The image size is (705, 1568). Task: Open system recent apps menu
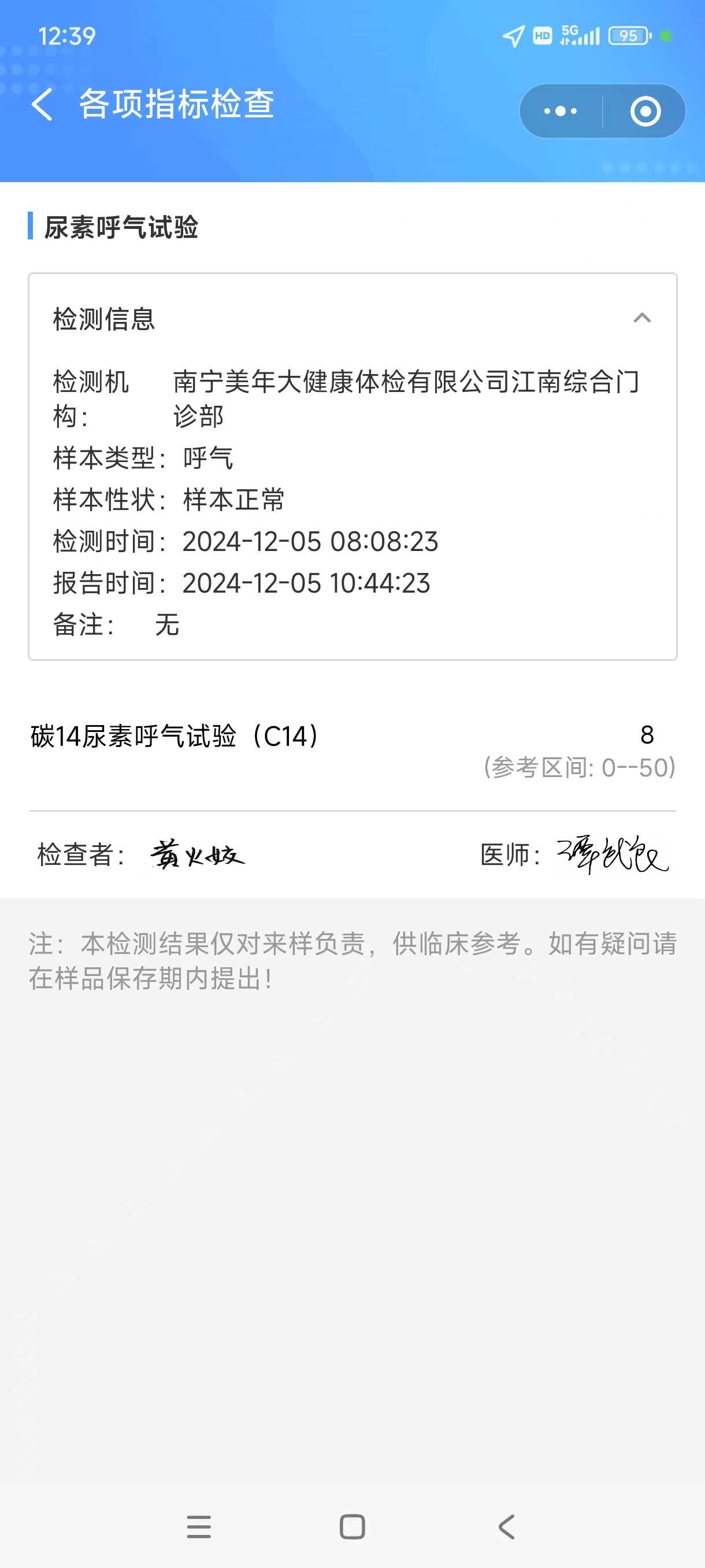coord(199,1526)
